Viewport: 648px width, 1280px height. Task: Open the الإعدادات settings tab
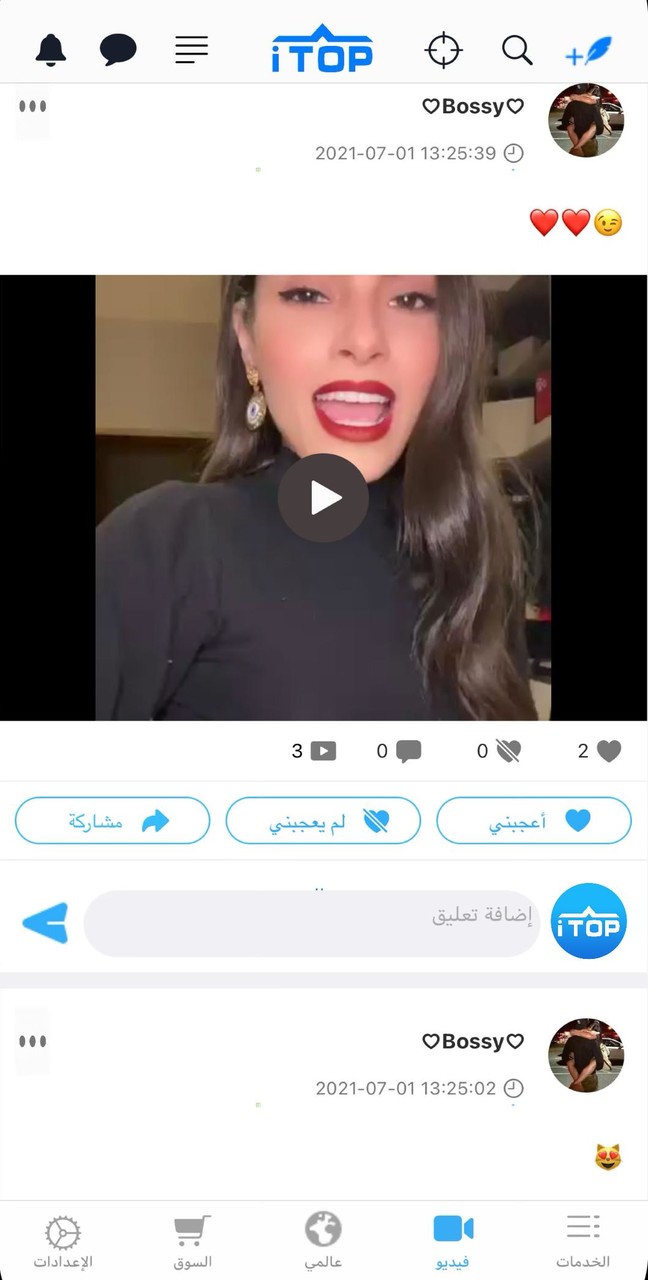[63, 1240]
